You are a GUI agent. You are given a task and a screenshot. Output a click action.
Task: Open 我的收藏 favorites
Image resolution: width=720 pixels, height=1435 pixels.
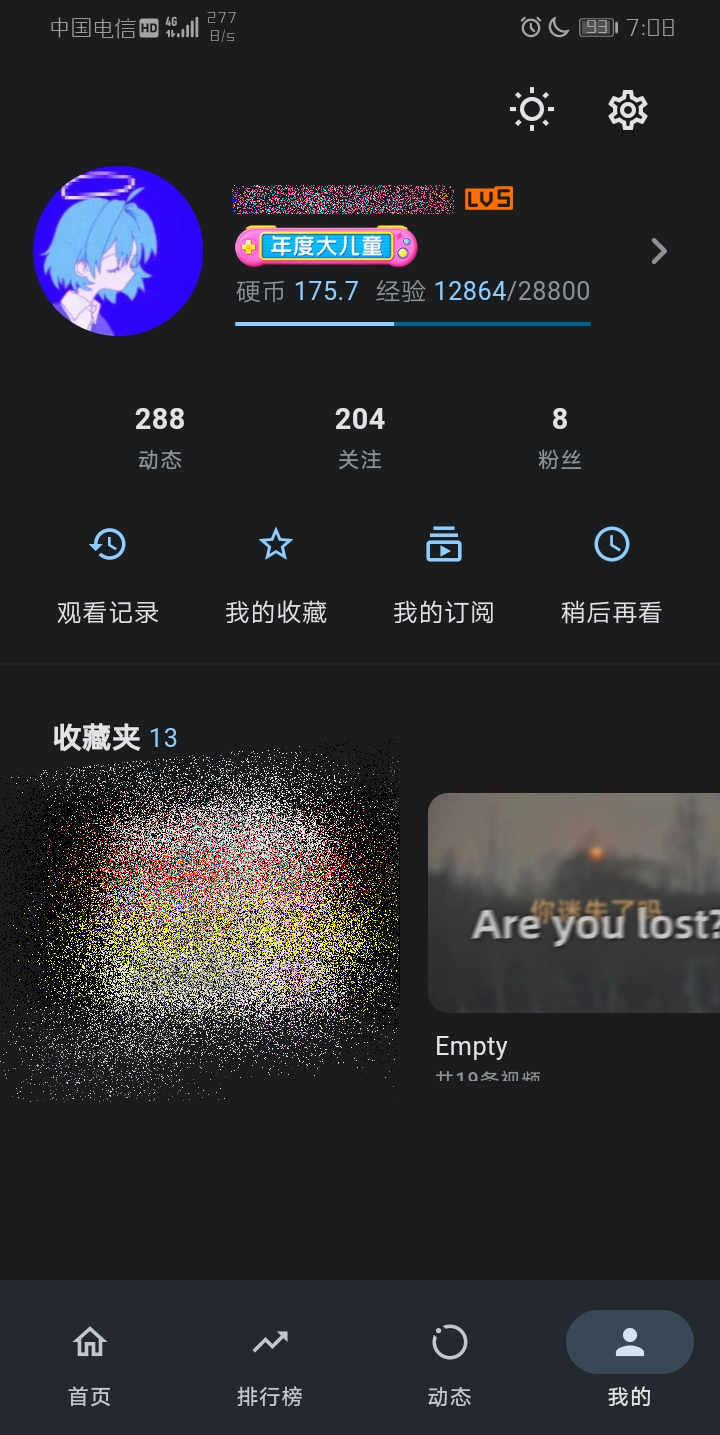tap(276, 575)
